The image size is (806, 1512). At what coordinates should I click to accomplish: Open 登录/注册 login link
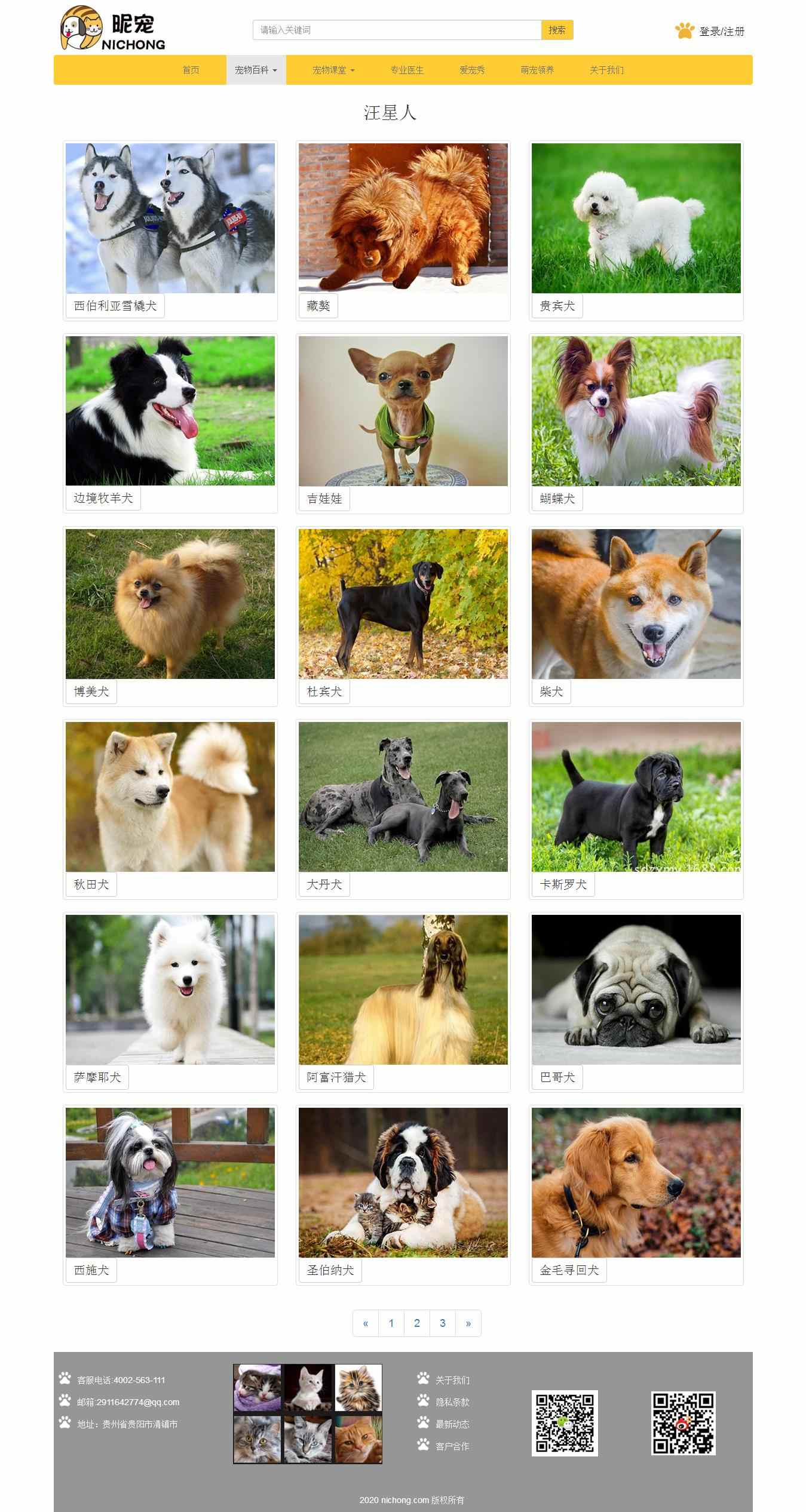point(721,31)
